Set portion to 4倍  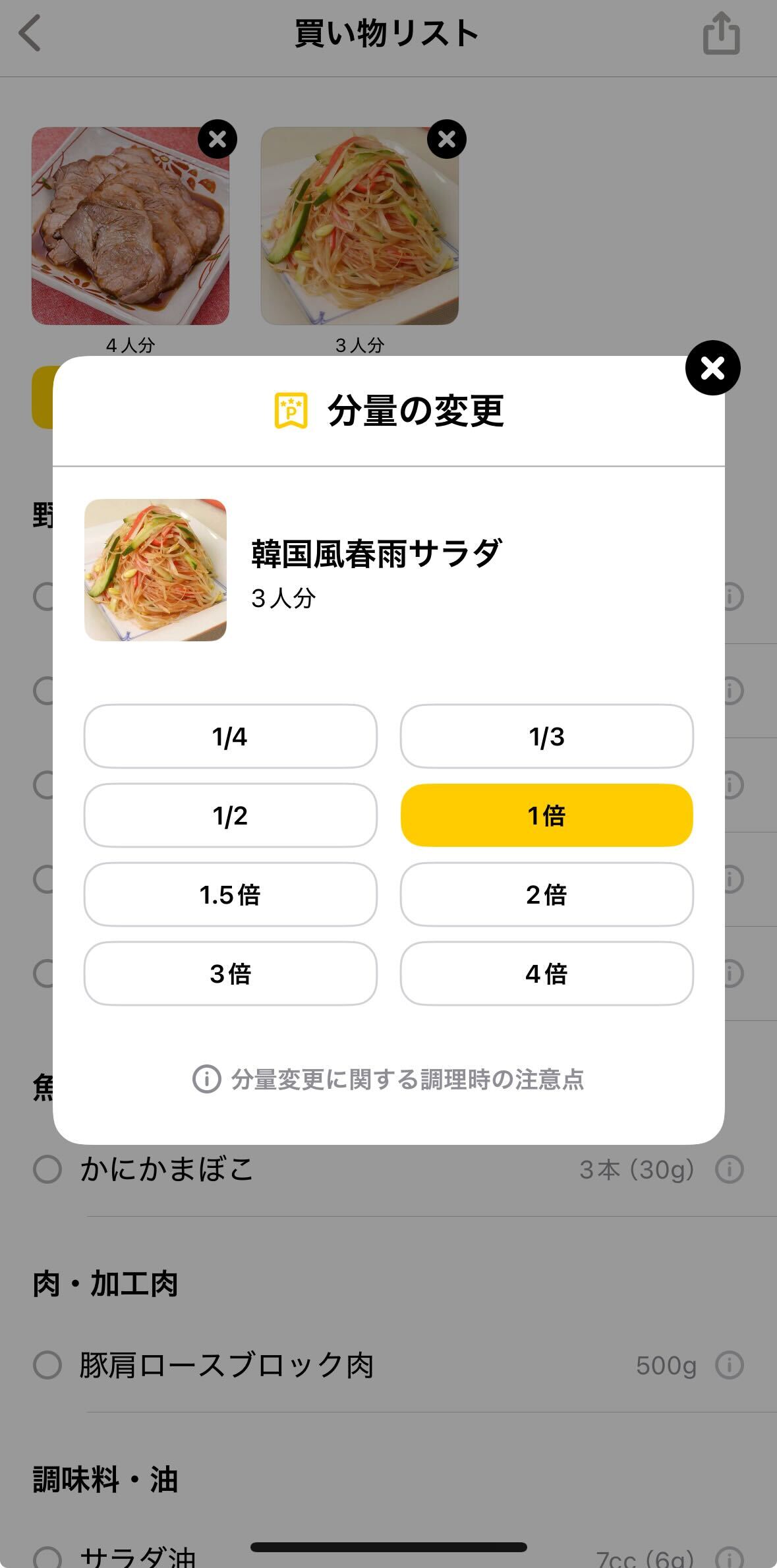tap(546, 973)
